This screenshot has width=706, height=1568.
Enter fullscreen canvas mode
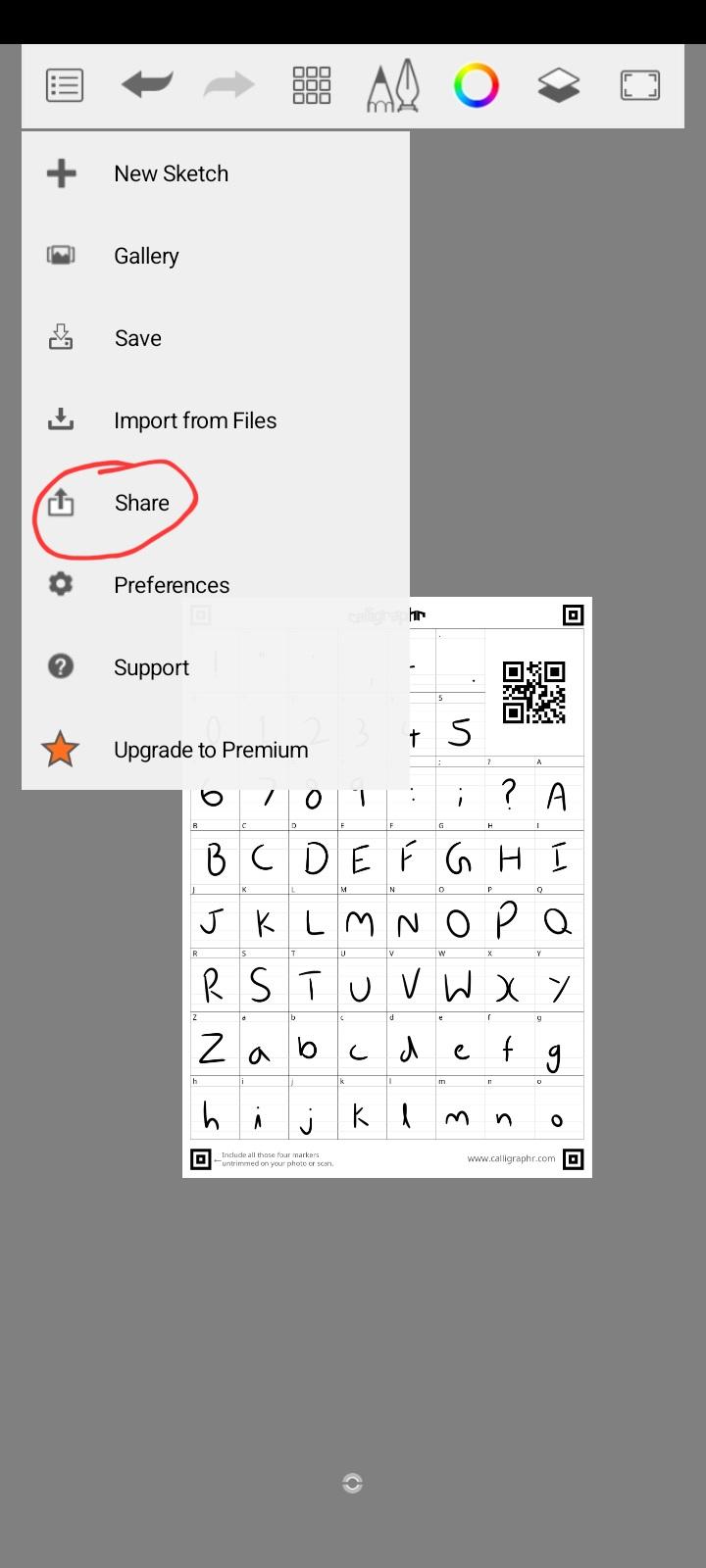(x=640, y=85)
